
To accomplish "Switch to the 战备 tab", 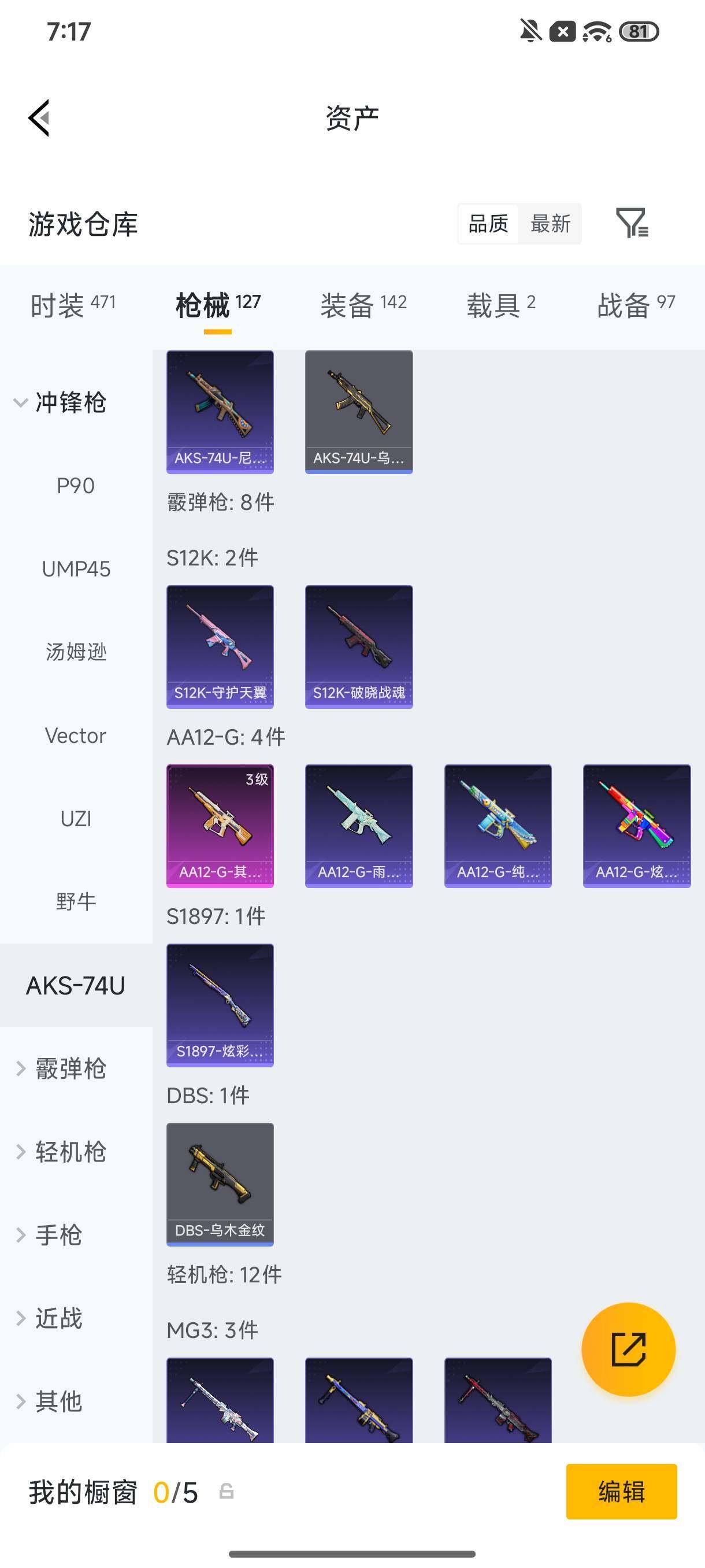I will [636, 304].
